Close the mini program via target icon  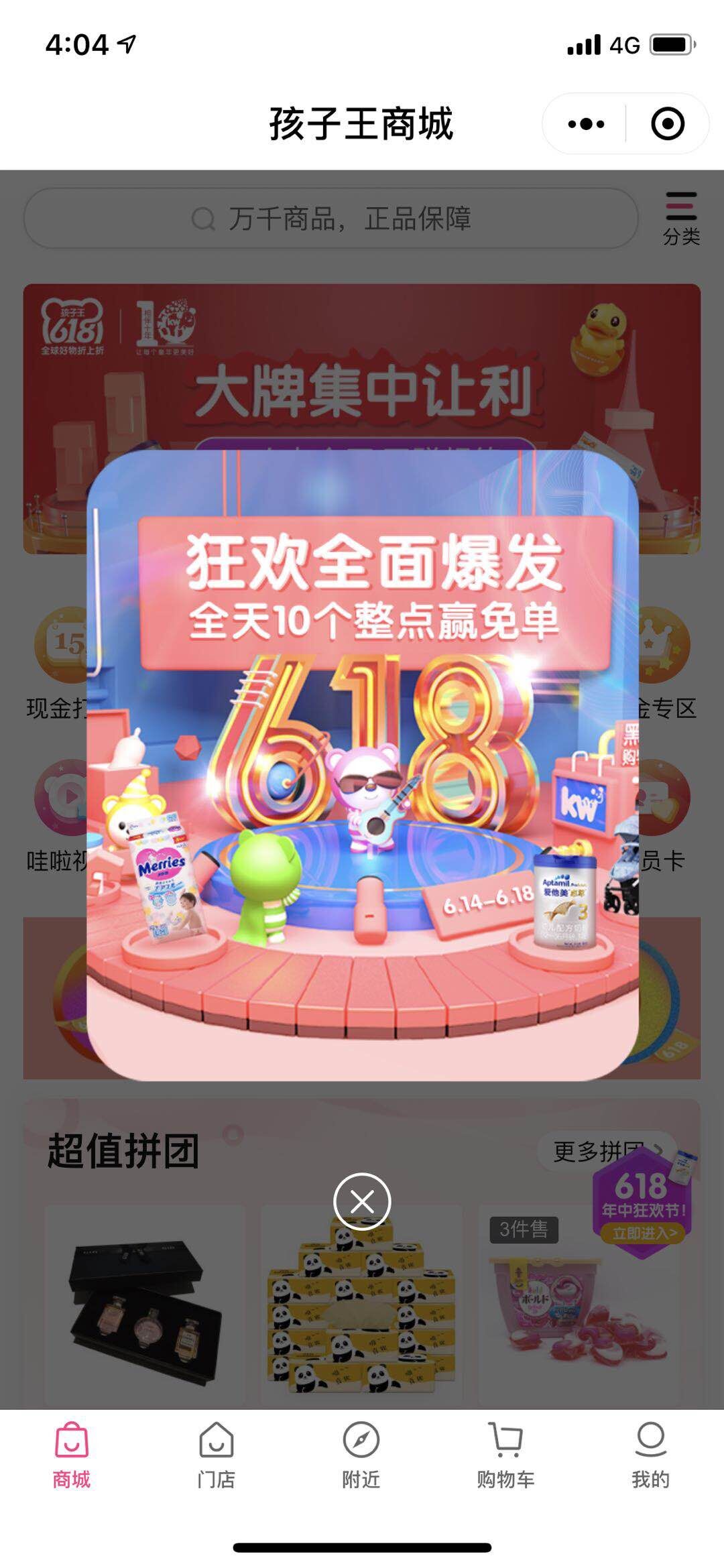click(667, 124)
